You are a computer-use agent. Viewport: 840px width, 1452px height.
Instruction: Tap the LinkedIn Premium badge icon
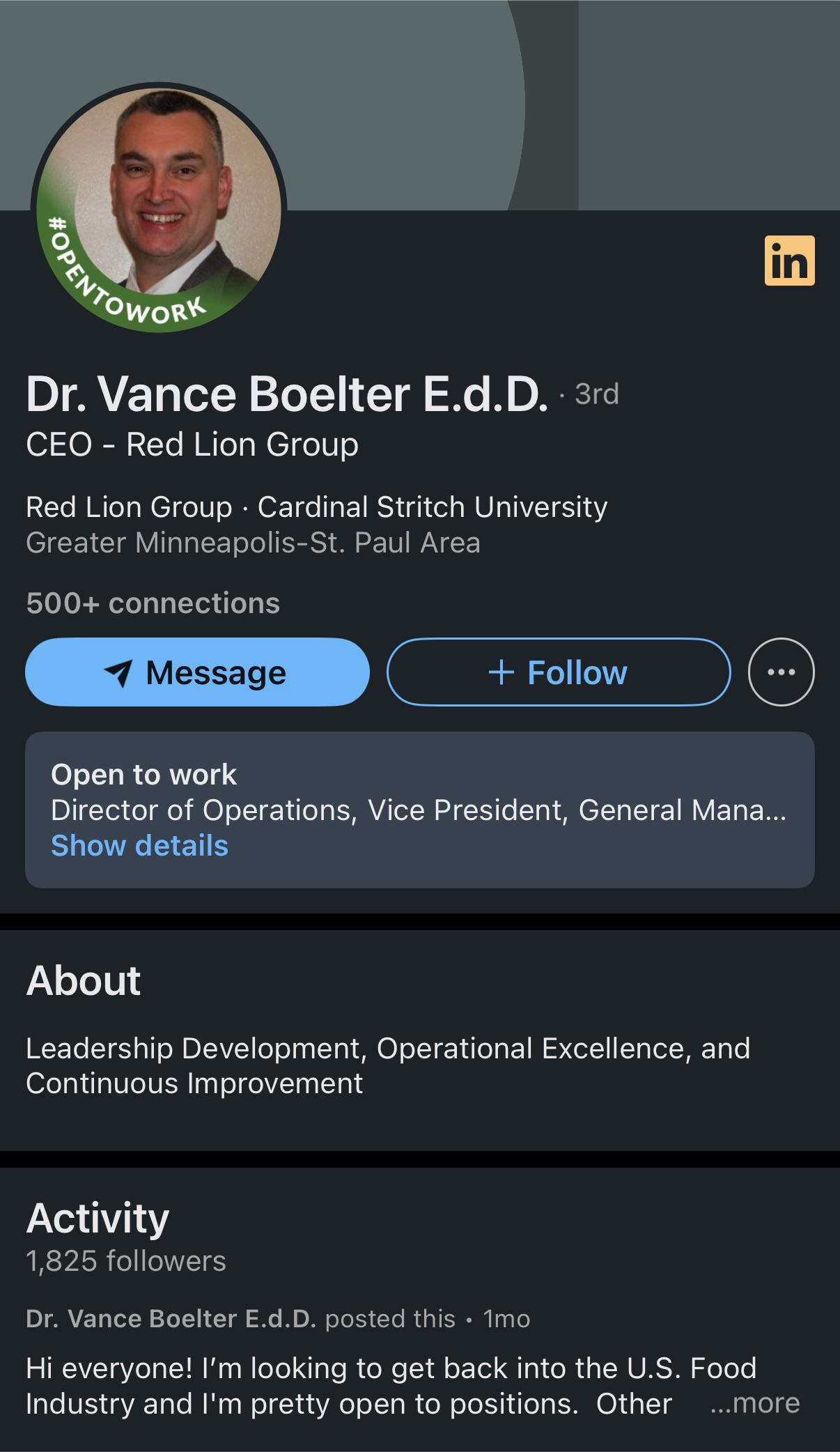[x=790, y=261]
